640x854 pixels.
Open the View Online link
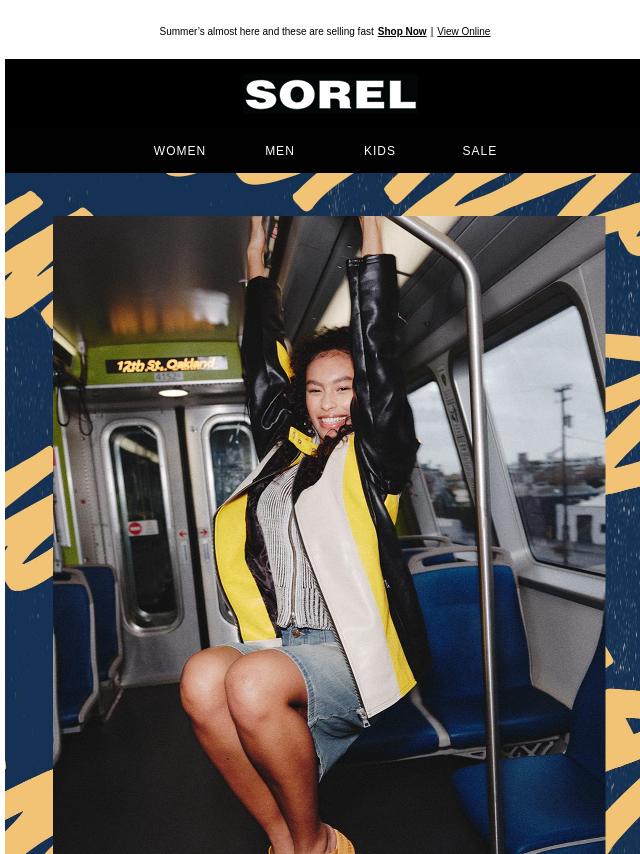(463, 32)
